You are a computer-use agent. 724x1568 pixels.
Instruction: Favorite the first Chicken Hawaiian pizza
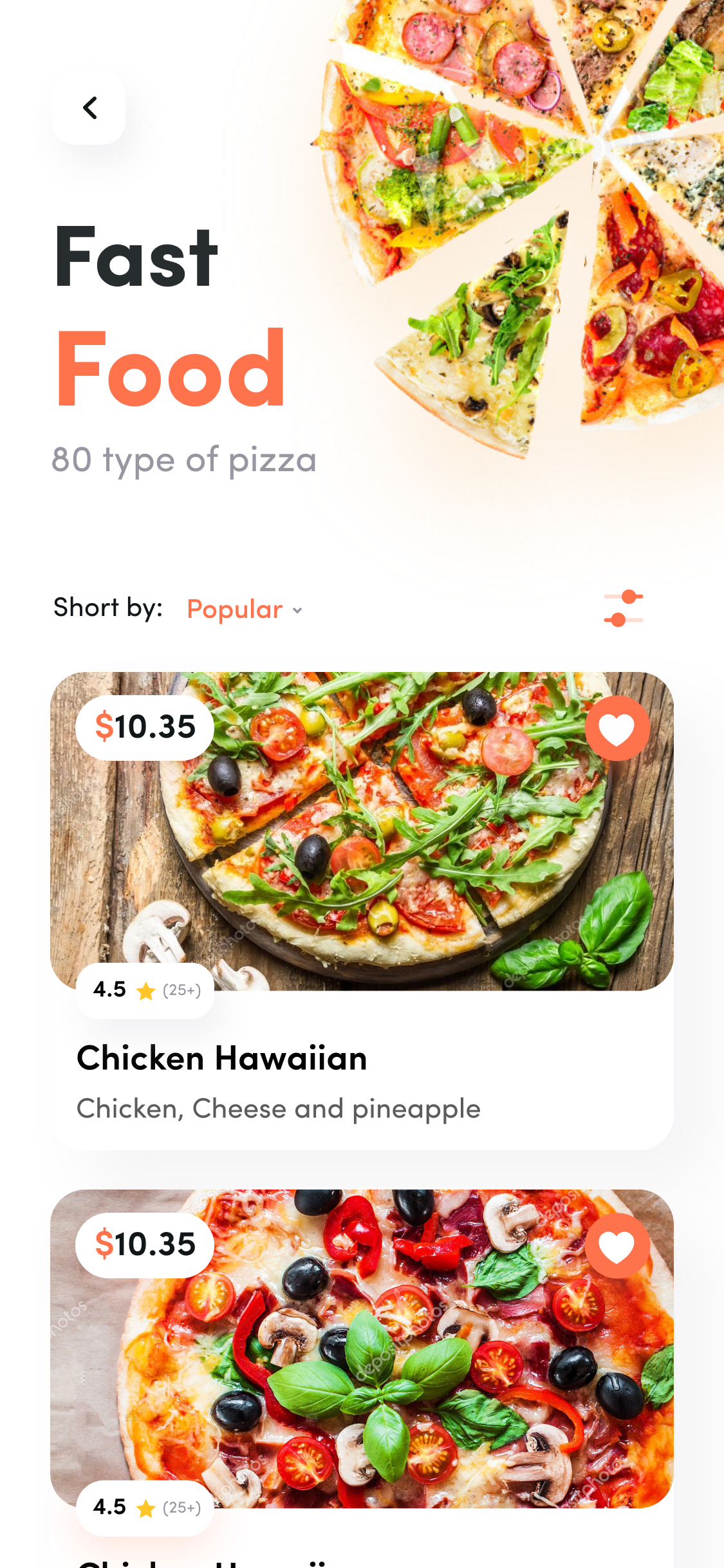tap(617, 728)
